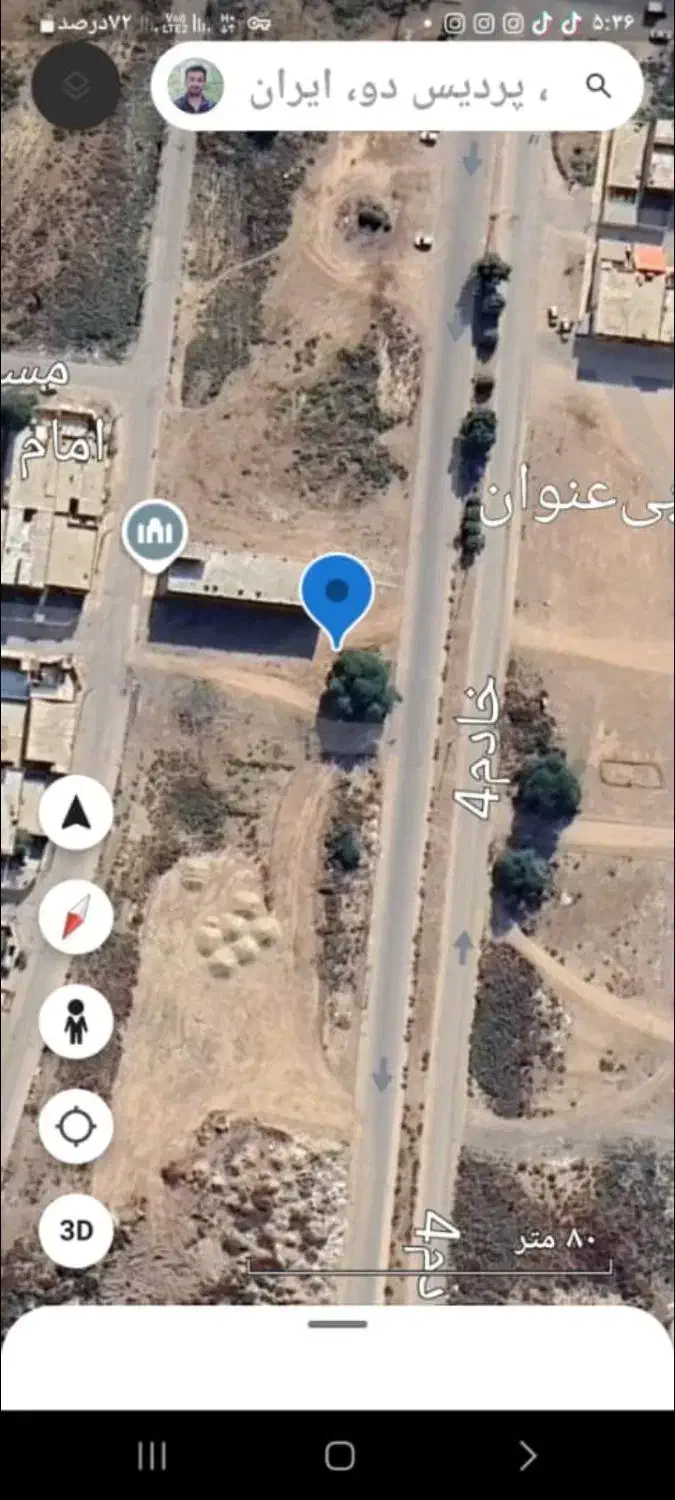Go to the home screen
The image size is (675, 1500).
tap(339, 1456)
